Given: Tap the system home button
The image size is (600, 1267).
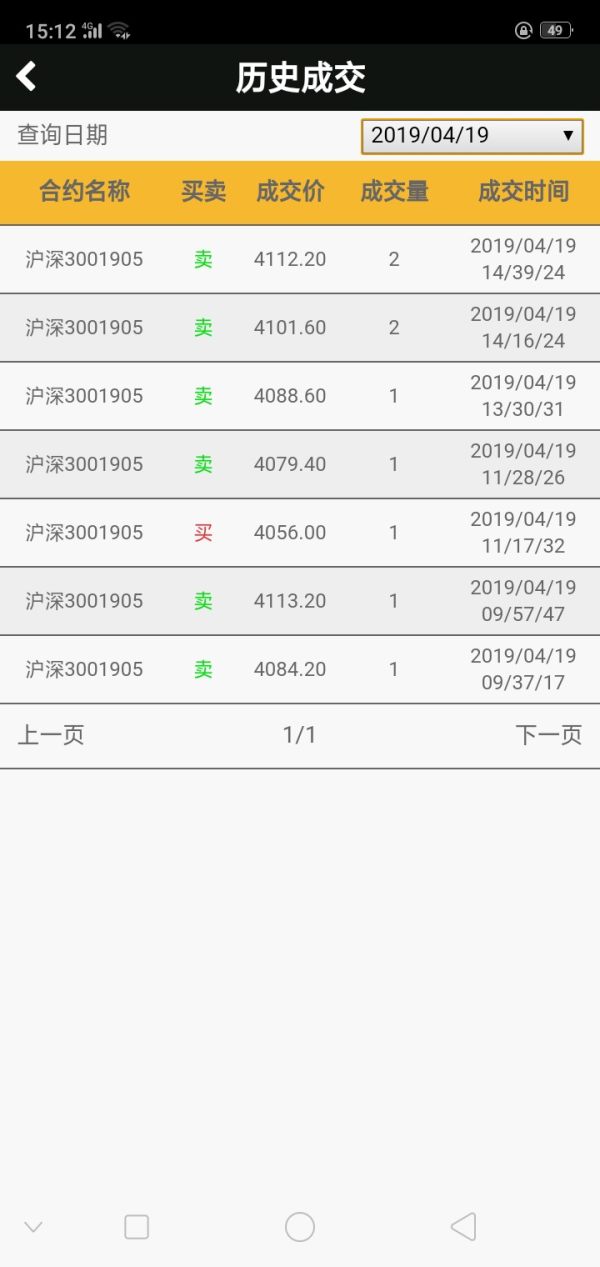Looking at the screenshot, I should (x=300, y=1227).
